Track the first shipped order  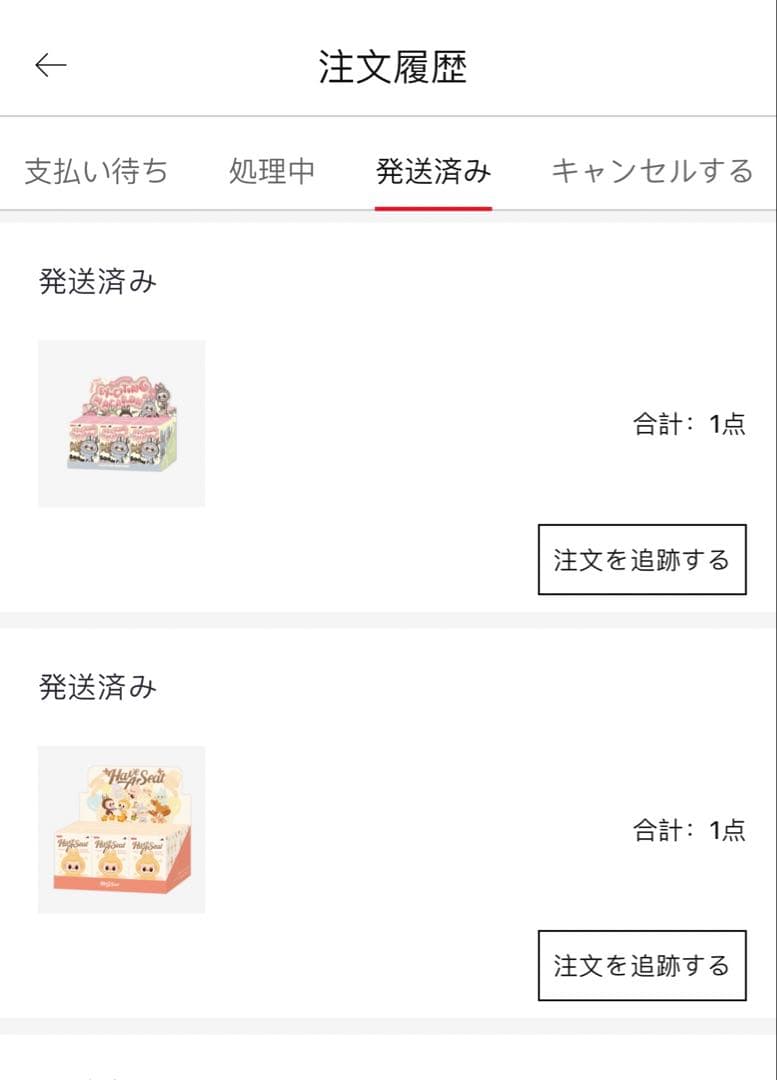pyautogui.click(x=641, y=559)
